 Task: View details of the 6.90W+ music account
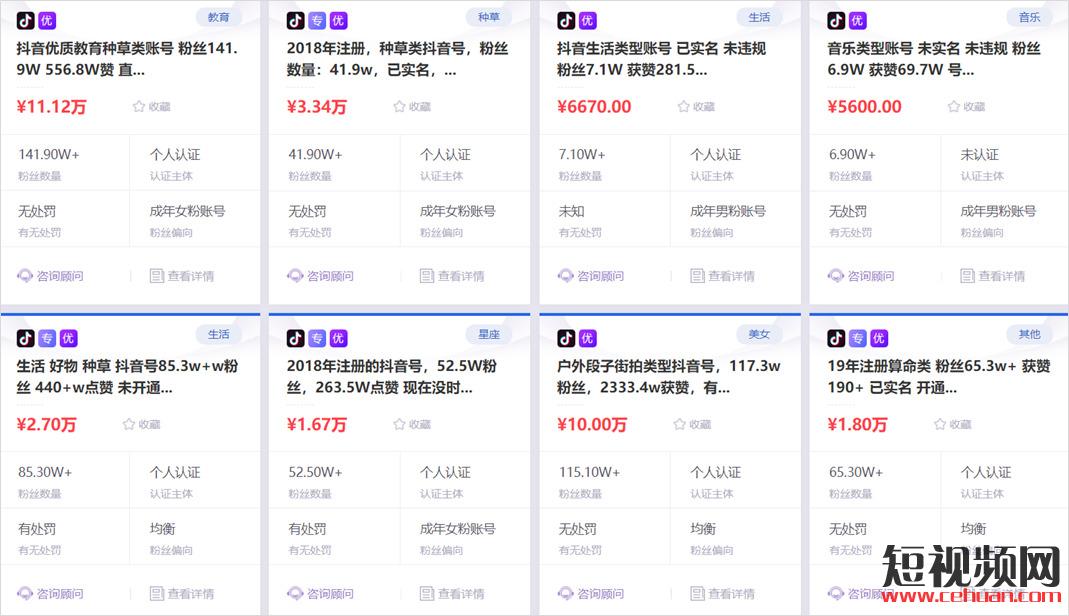click(993, 276)
